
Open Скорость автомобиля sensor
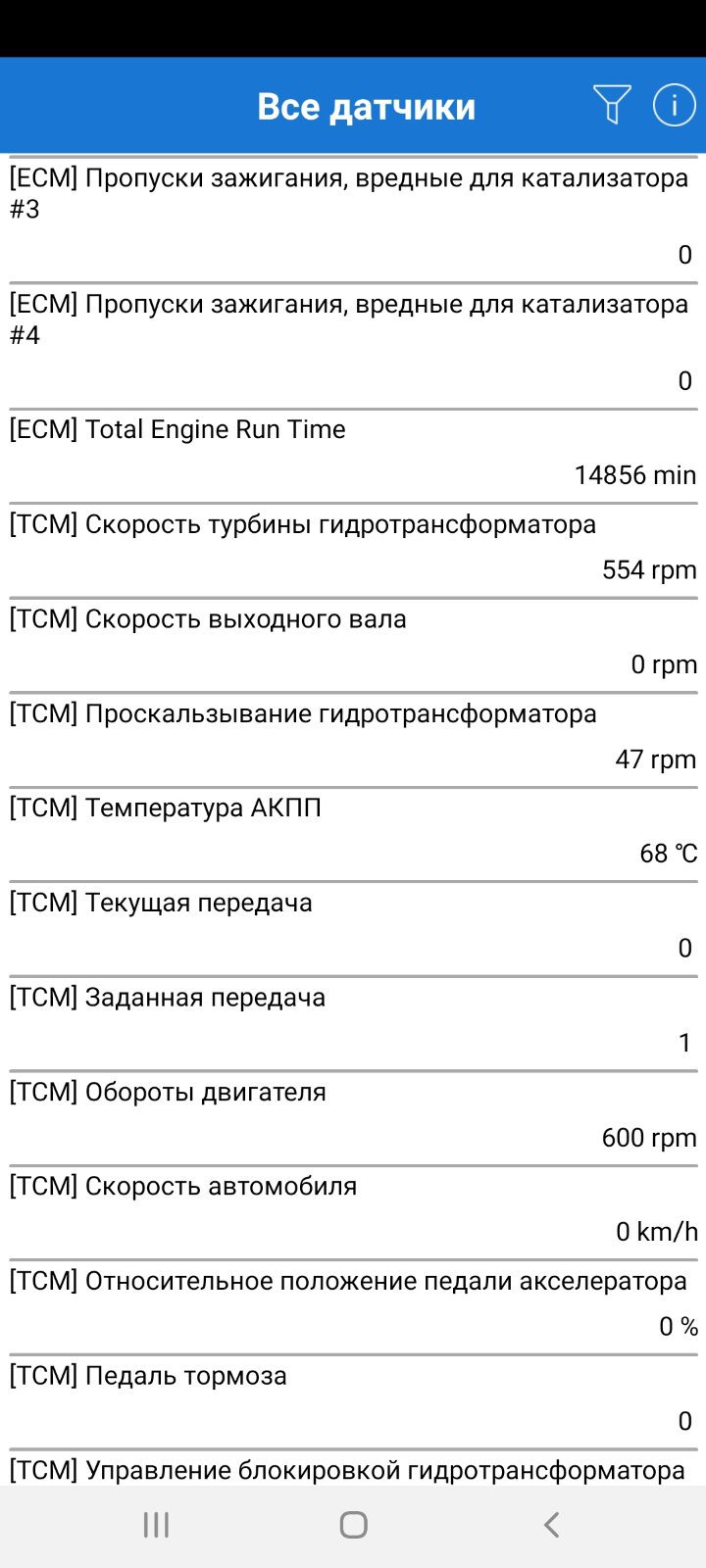353,1213
